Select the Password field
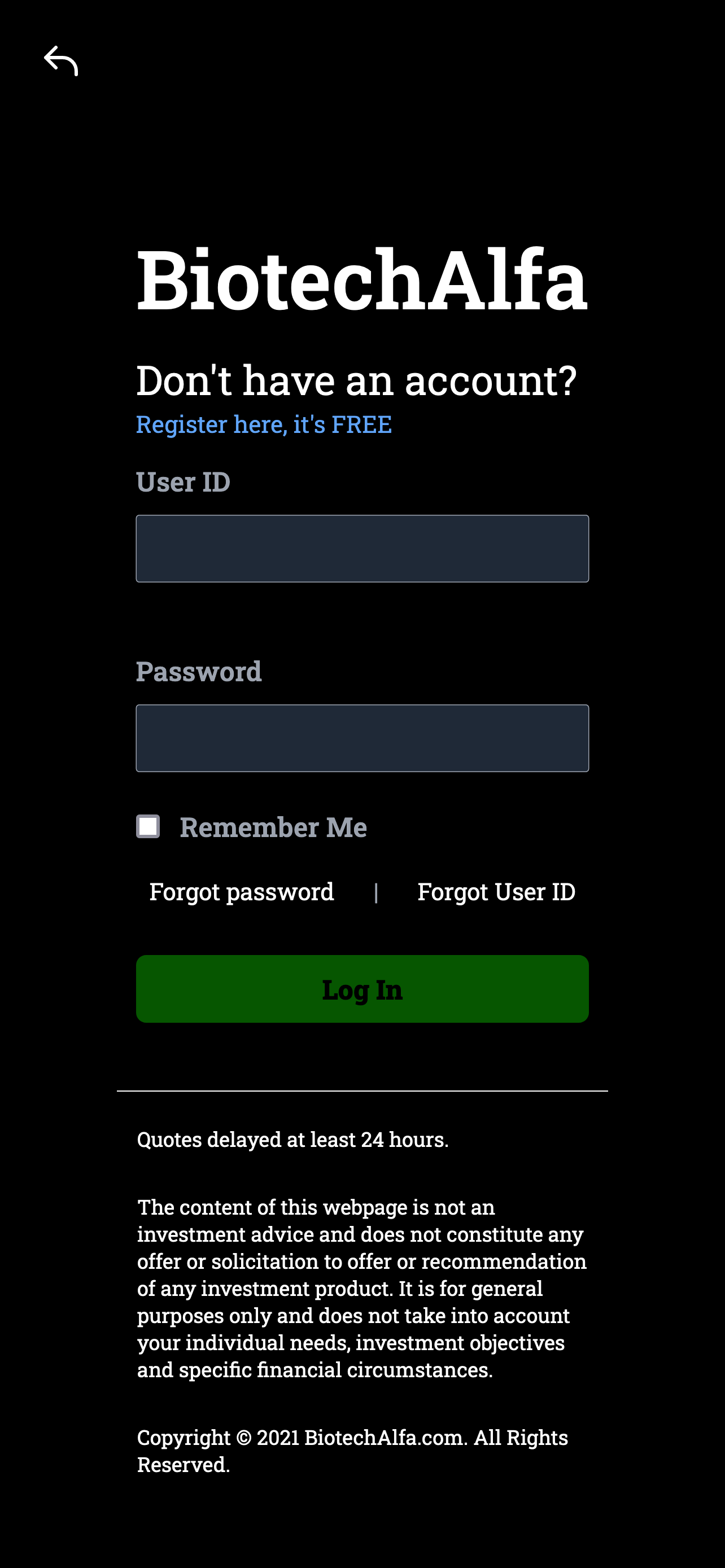This screenshot has width=725, height=1568. click(x=362, y=738)
